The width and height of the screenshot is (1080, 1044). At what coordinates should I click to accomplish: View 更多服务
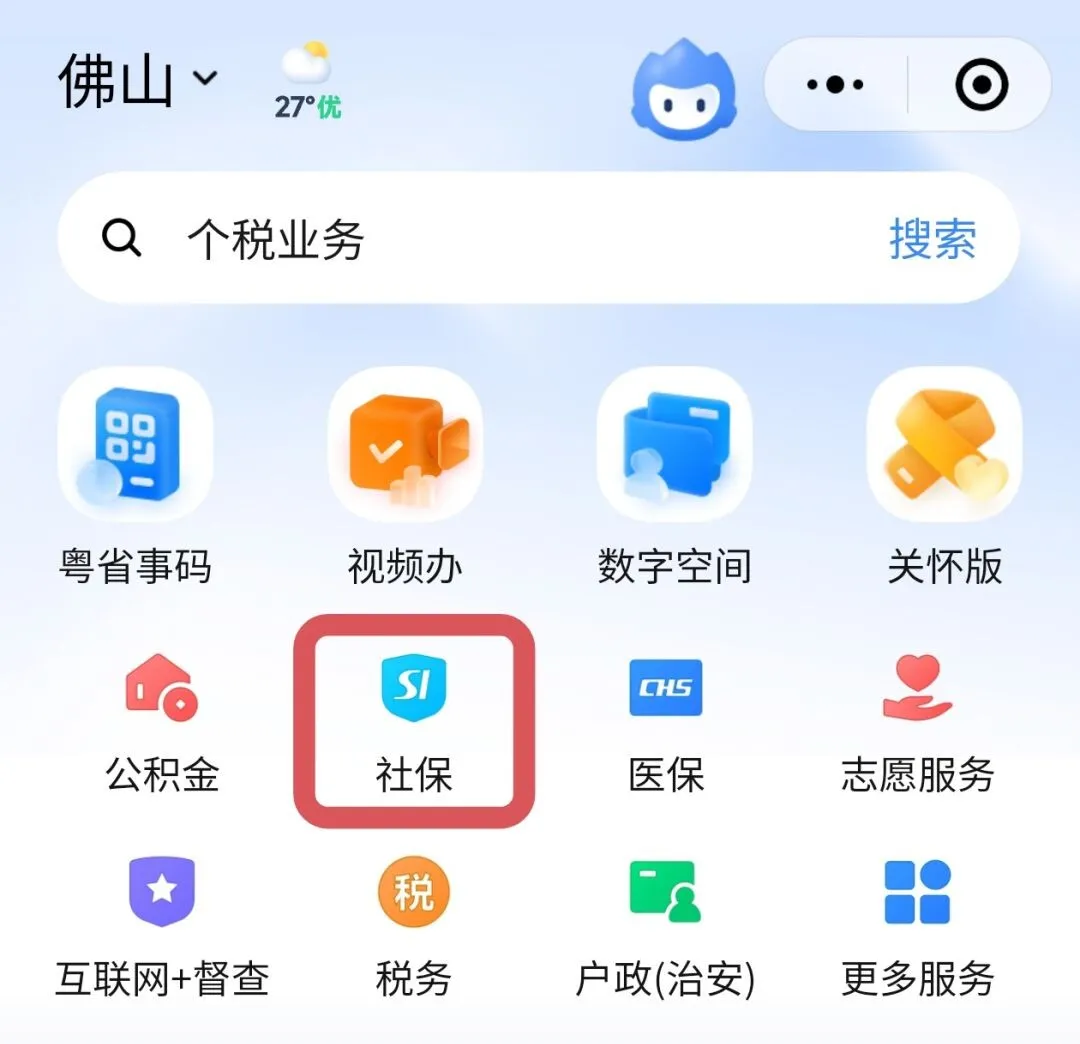[x=917, y=928]
